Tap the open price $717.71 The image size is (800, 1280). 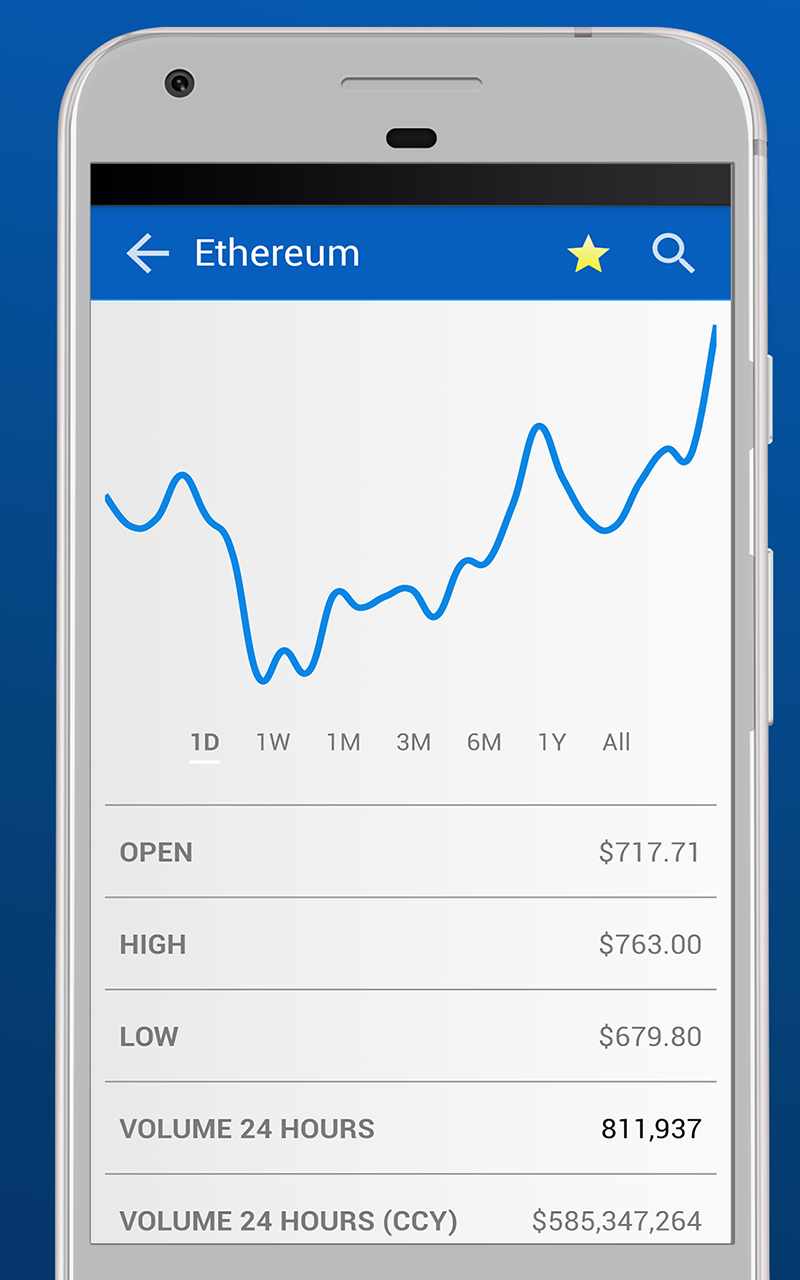pos(650,852)
